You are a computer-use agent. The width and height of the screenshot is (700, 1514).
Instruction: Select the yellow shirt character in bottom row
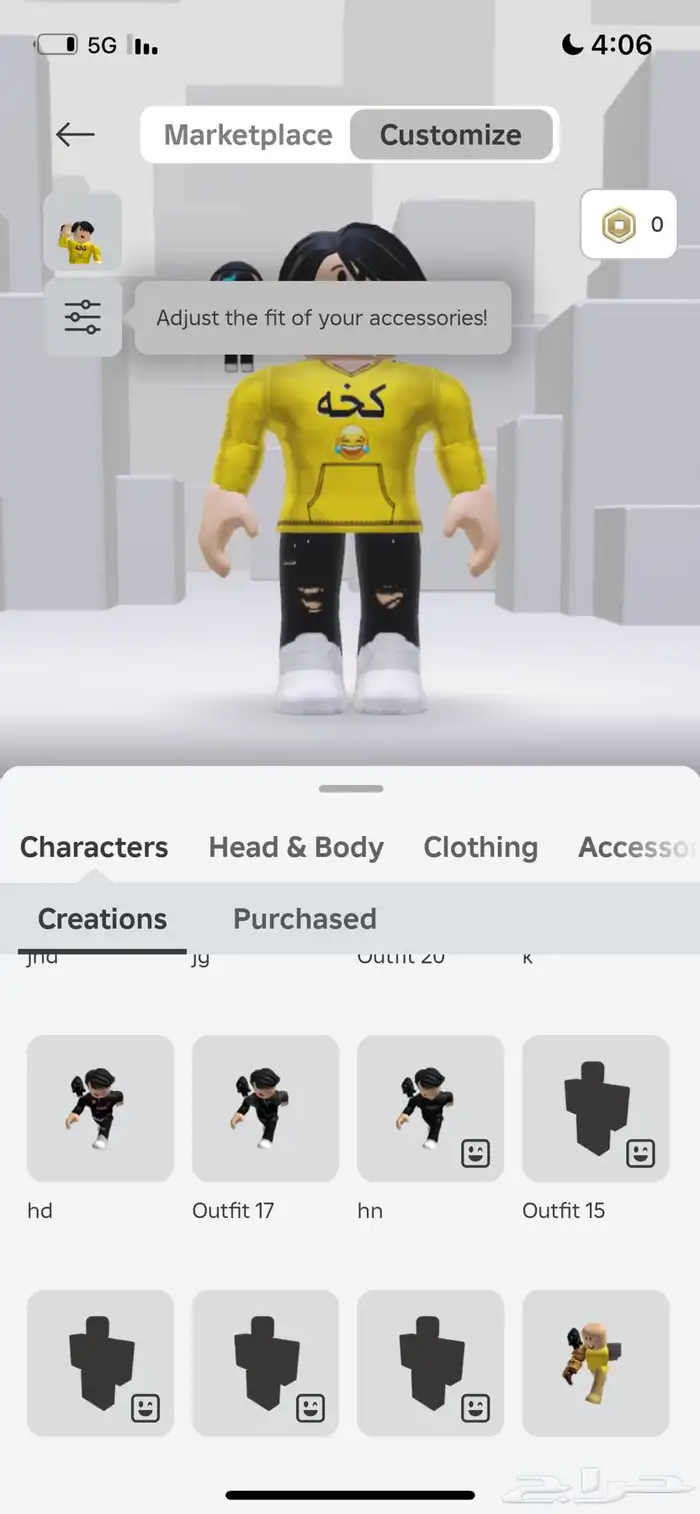pos(595,1362)
